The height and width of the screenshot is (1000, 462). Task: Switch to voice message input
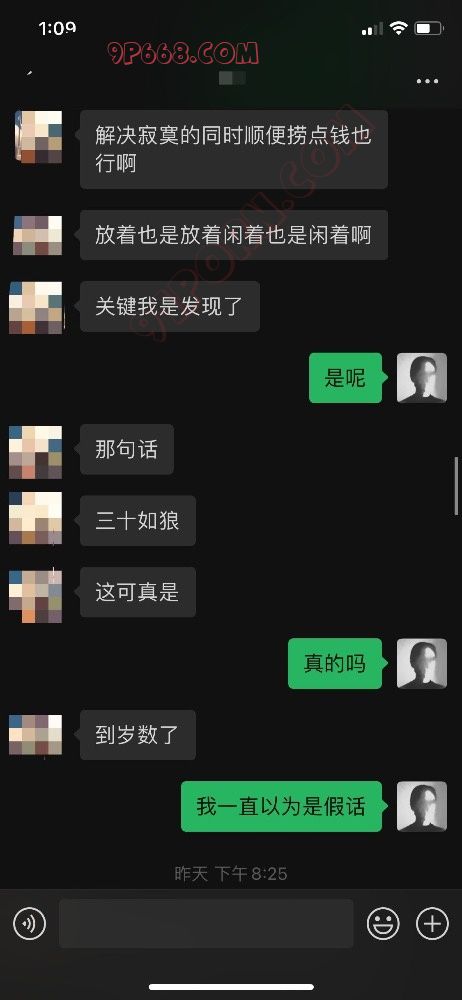pos(29,923)
